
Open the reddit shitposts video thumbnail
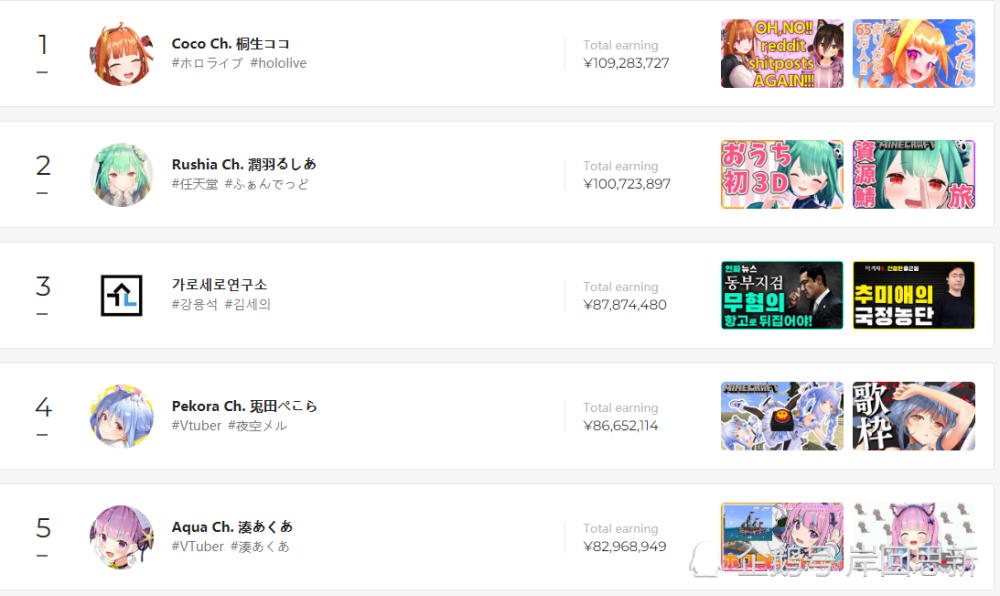tap(782, 54)
